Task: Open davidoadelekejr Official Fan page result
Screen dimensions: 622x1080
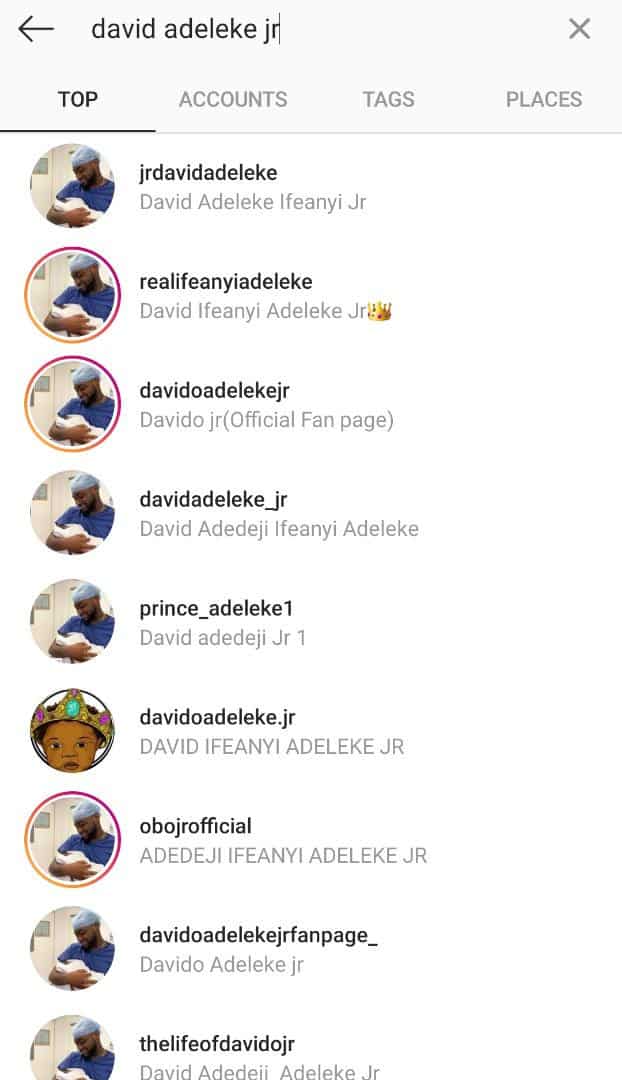Action: pos(311,404)
